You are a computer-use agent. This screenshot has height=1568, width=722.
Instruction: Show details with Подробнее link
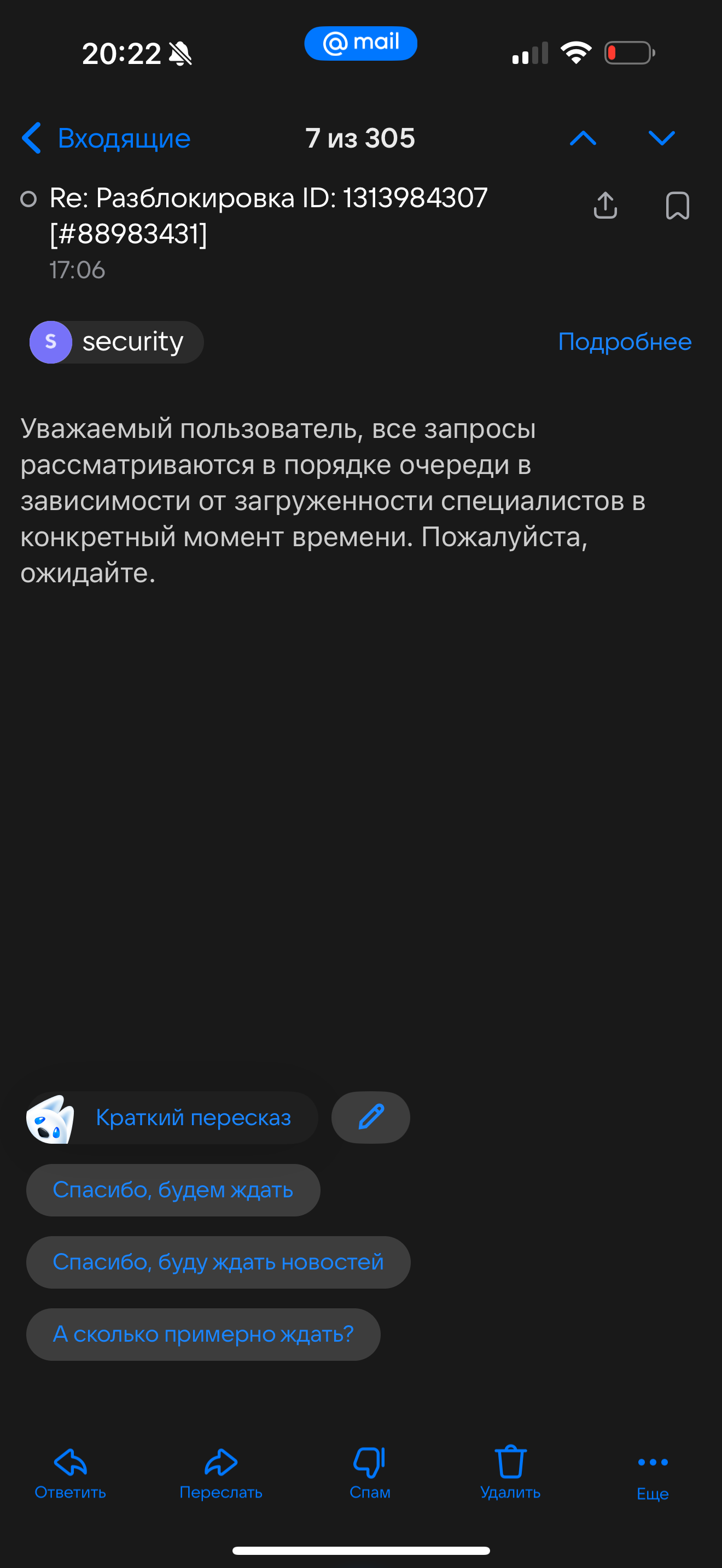pos(625,342)
